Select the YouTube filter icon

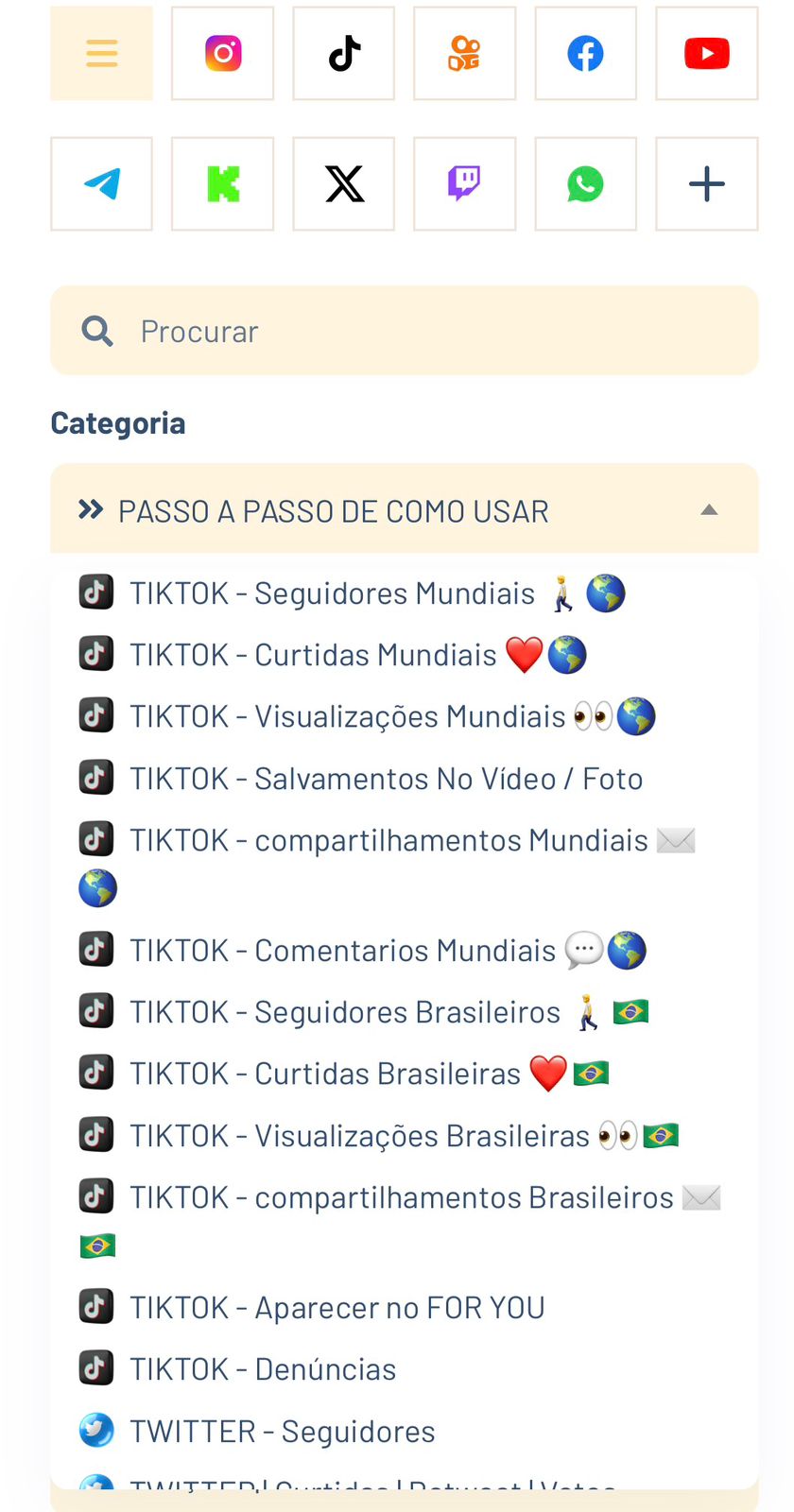(x=706, y=53)
